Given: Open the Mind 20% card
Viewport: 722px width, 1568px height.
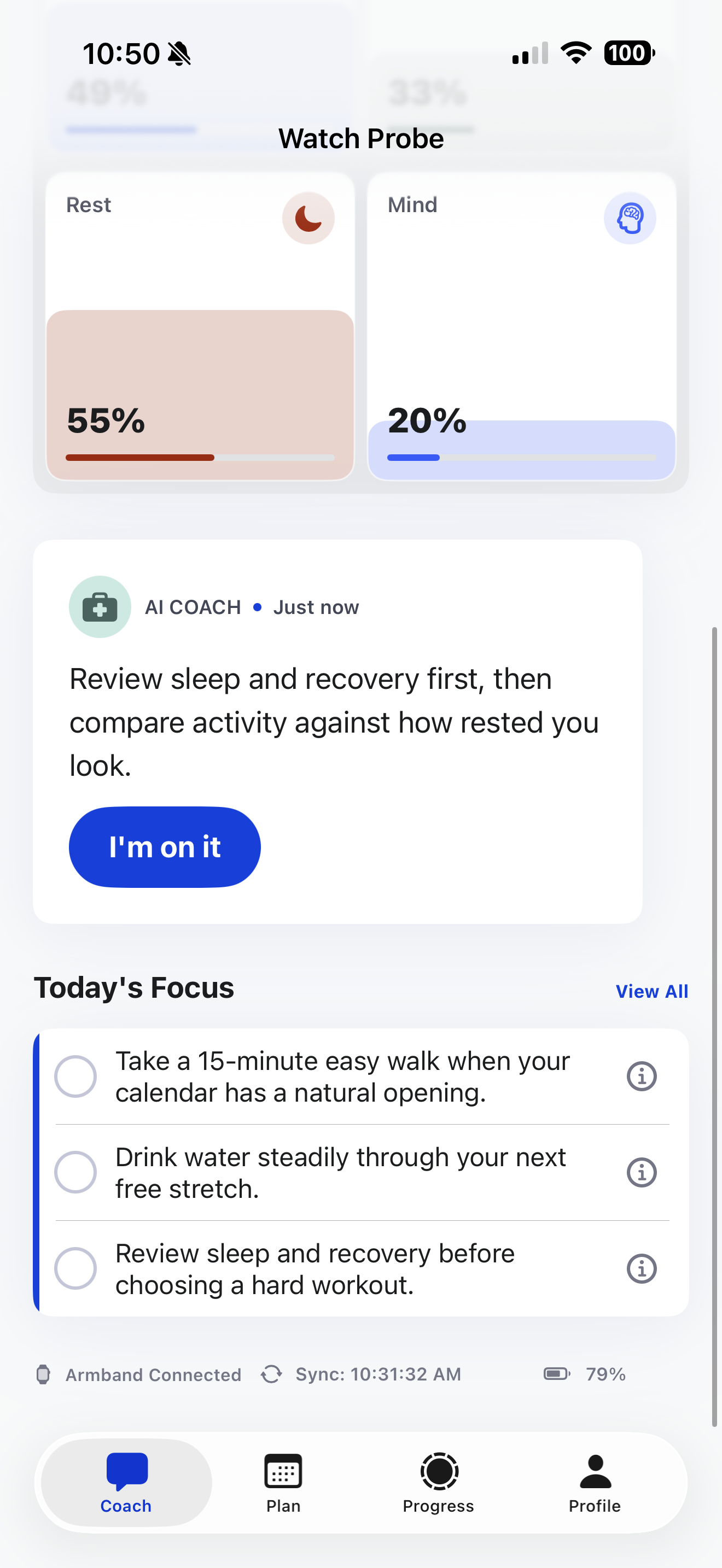Looking at the screenshot, I should coord(522,327).
